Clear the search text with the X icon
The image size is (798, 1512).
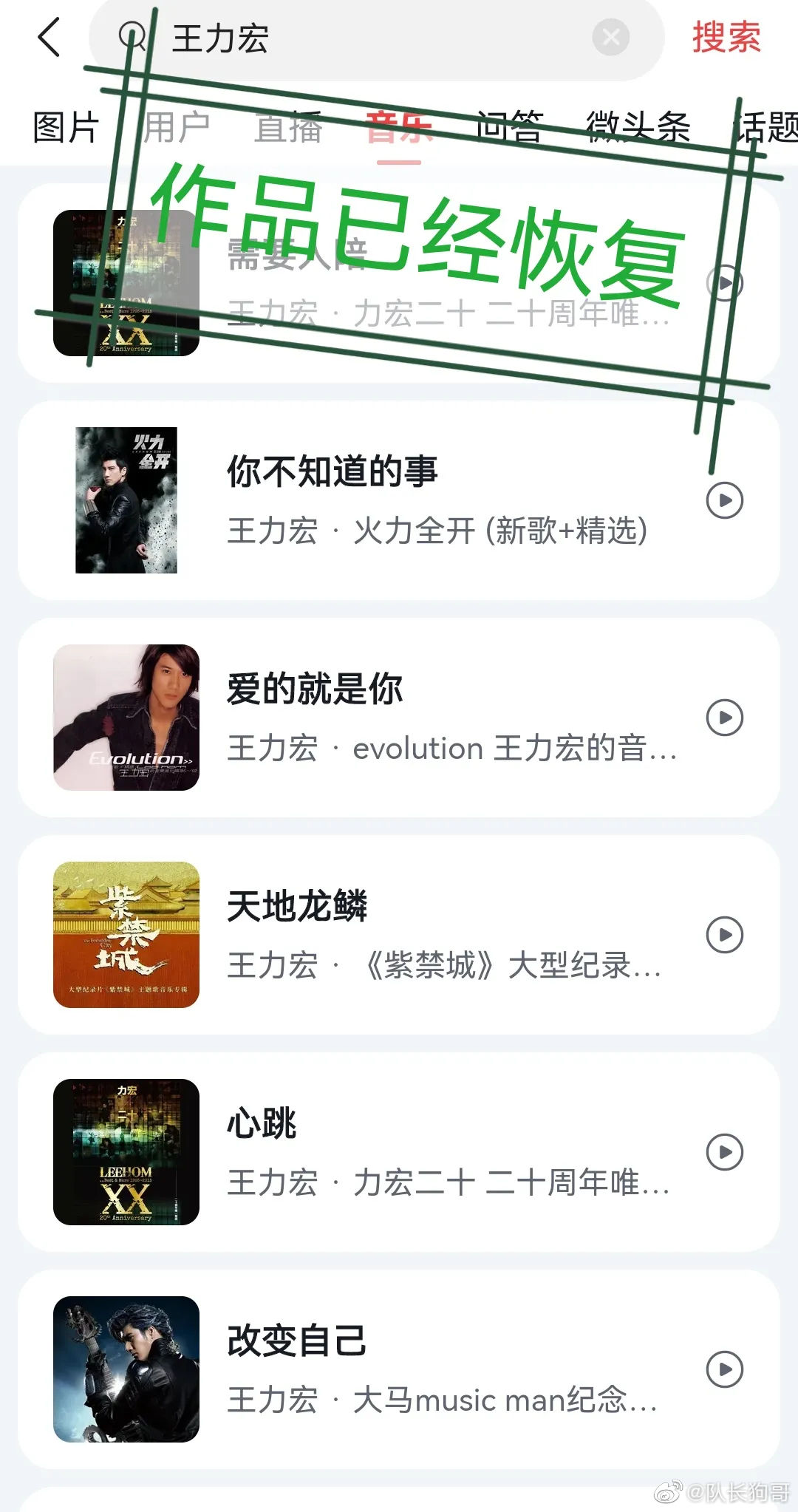coord(610,38)
